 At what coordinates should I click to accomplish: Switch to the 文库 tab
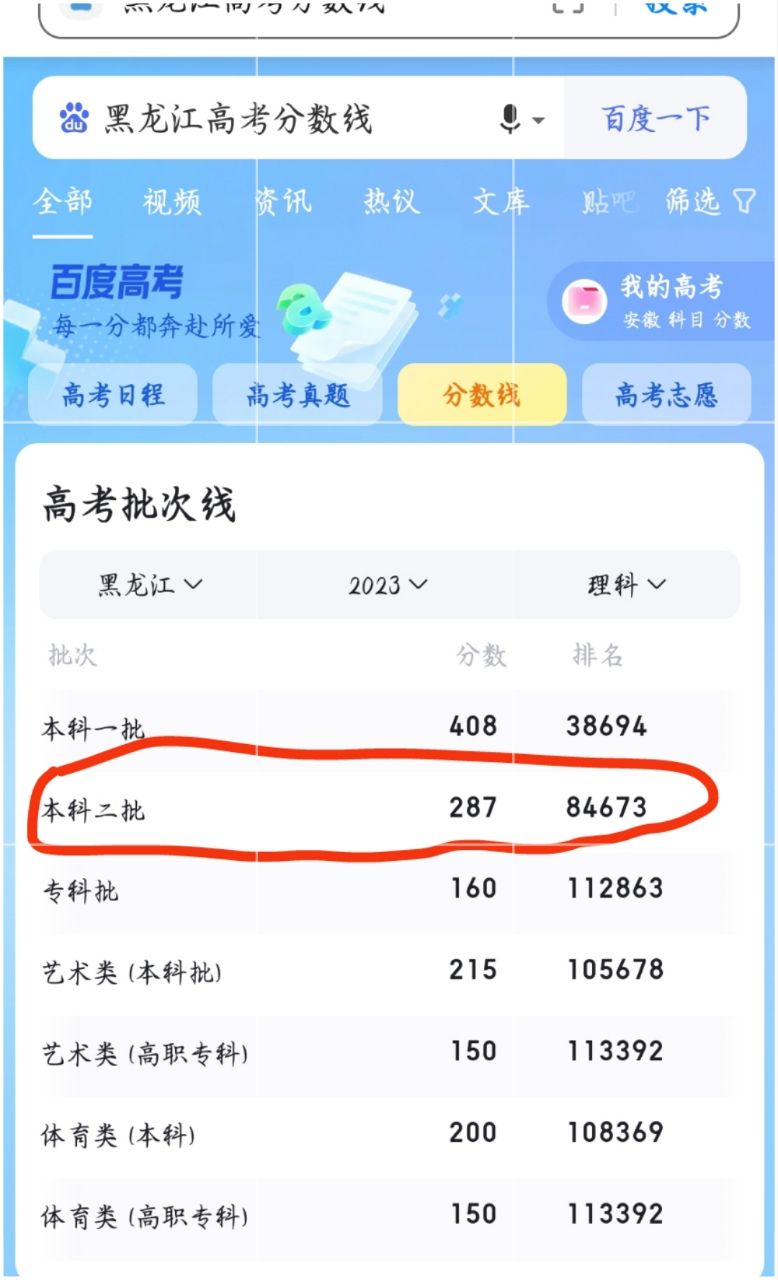pos(500,202)
